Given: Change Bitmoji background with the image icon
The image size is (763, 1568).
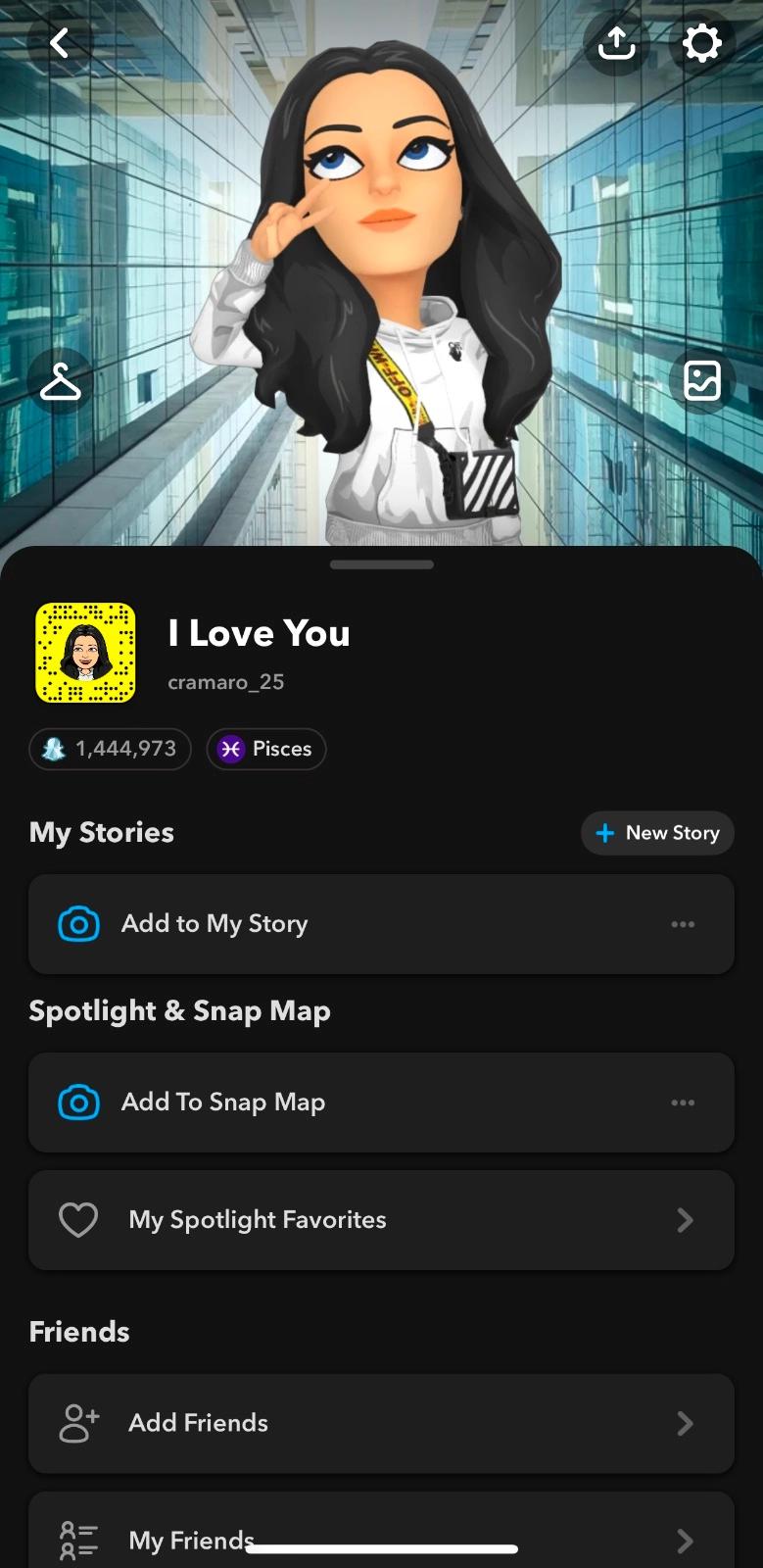Looking at the screenshot, I should click(701, 381).
